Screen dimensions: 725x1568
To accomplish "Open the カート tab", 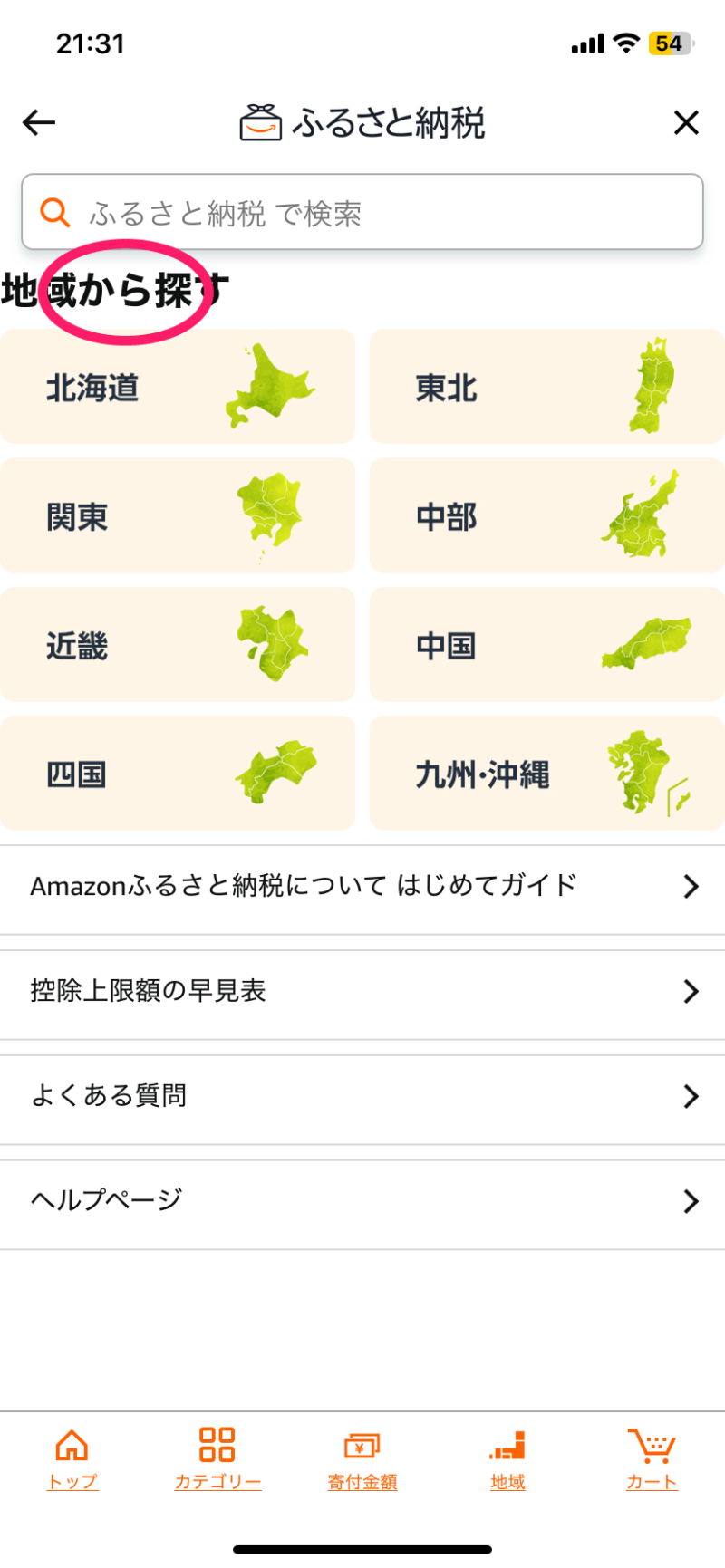I will tap(652, 1458).
